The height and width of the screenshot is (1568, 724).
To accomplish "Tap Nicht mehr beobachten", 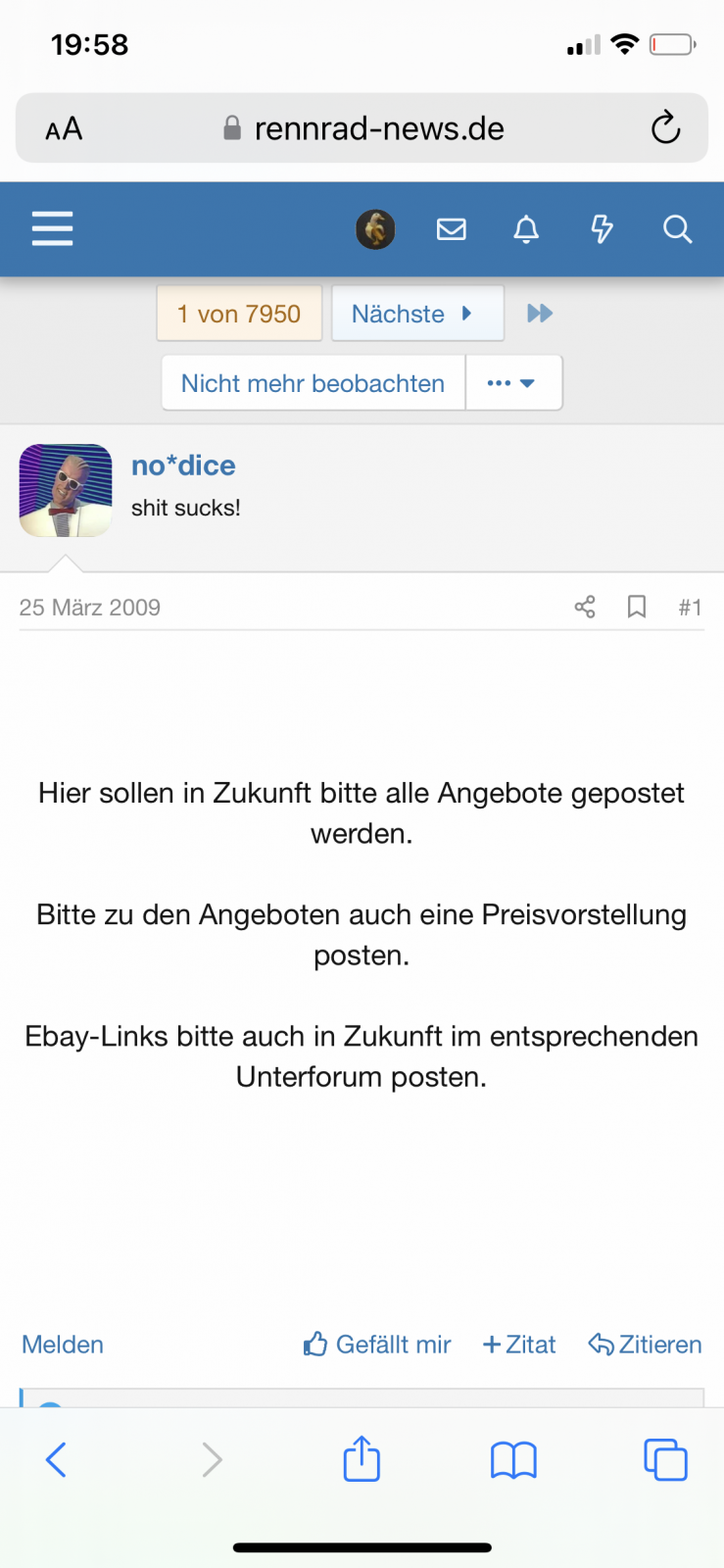I will point(313,383).
